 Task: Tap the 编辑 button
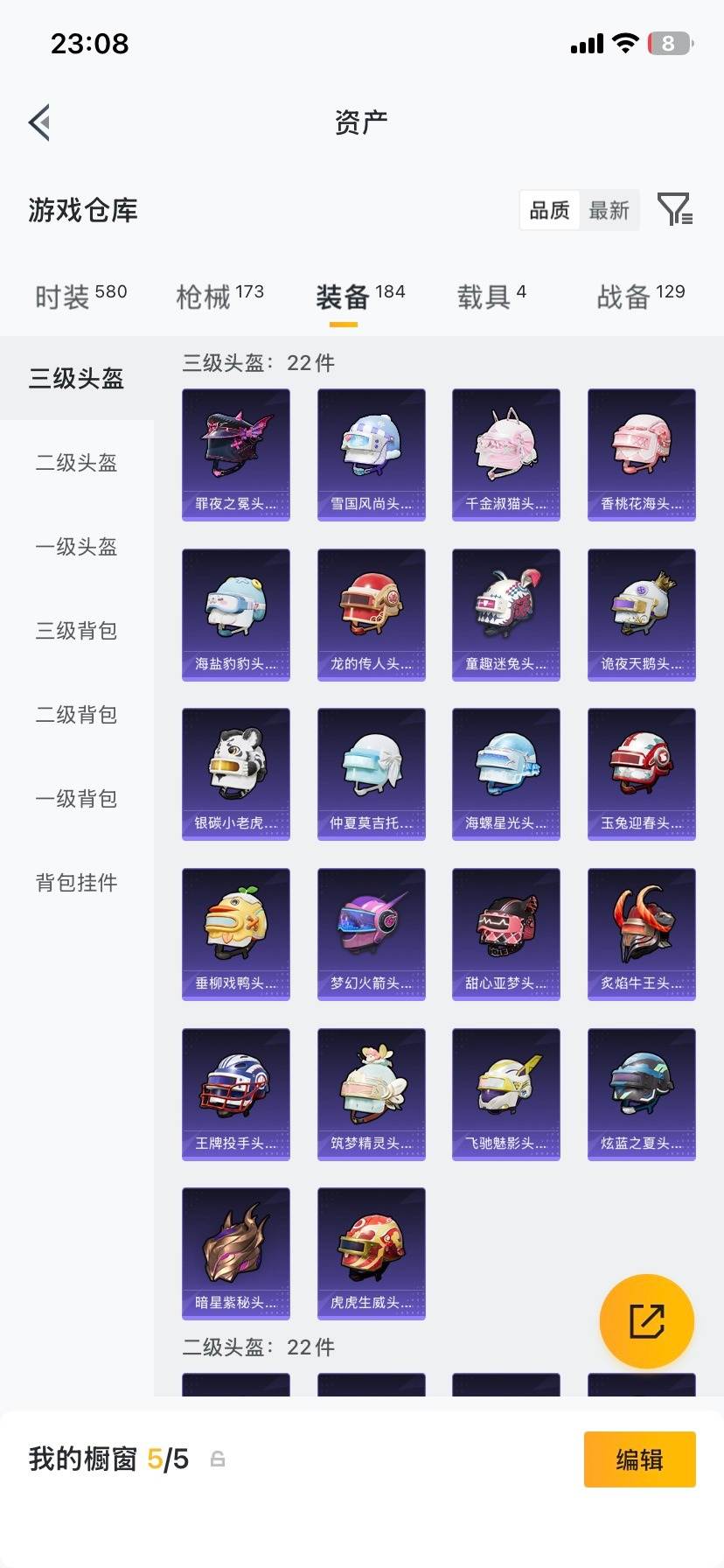pyautogui.click(x=639, y=1459)
